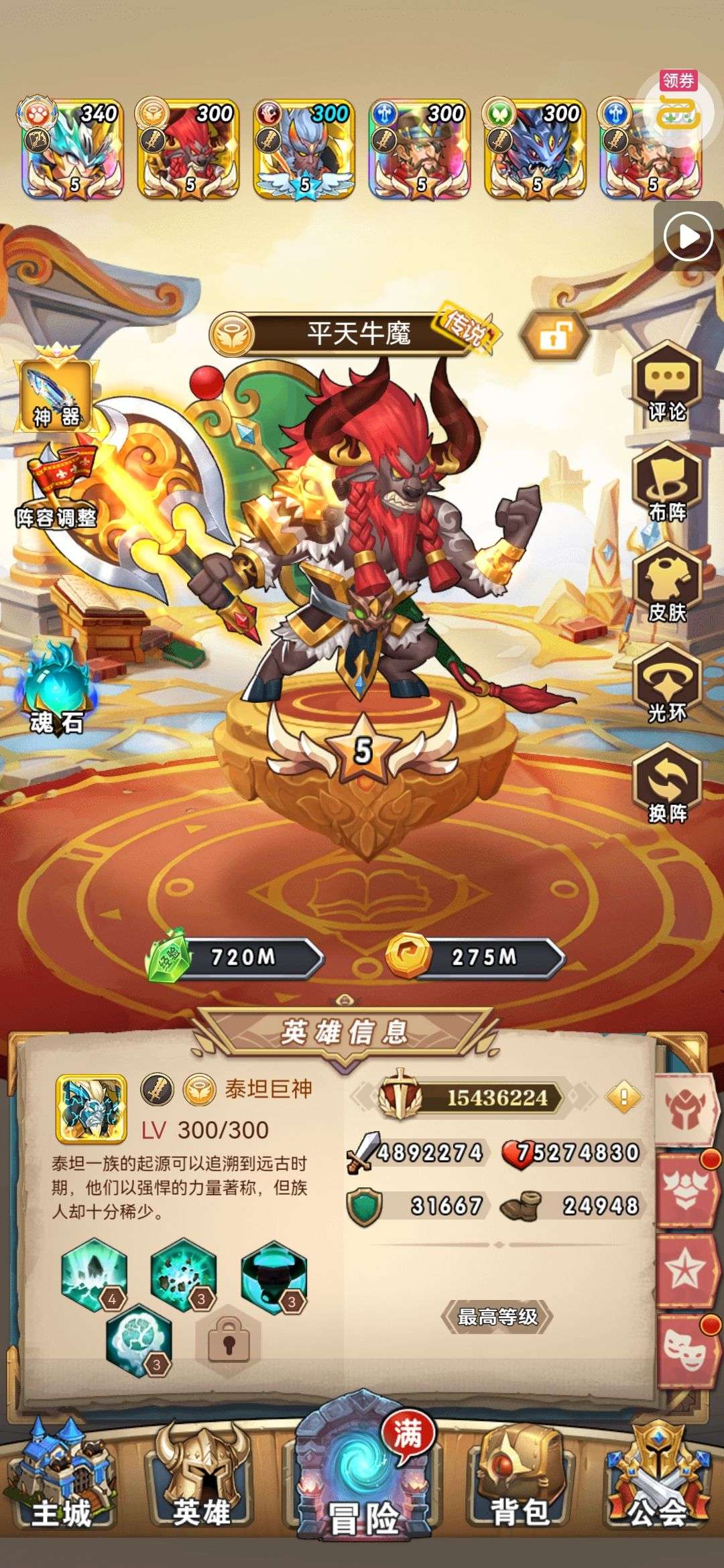724x1568 pixels.
Task: Tap the power info exclamation icon
Action: (x=623, y=1097)
